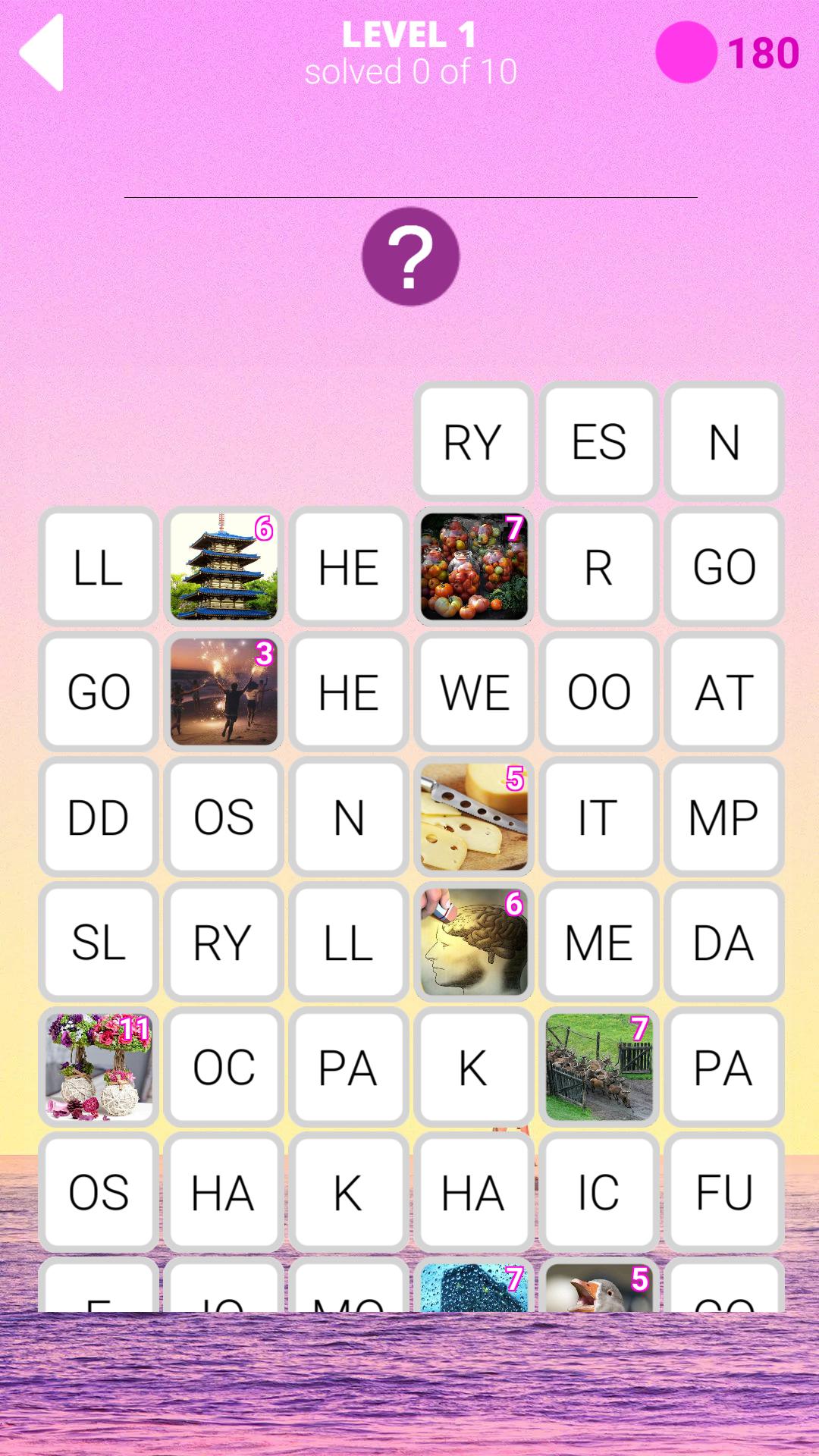
Task: Tap the FU letter tile in the bottom rows
Action: click(x=723, y=1193)
